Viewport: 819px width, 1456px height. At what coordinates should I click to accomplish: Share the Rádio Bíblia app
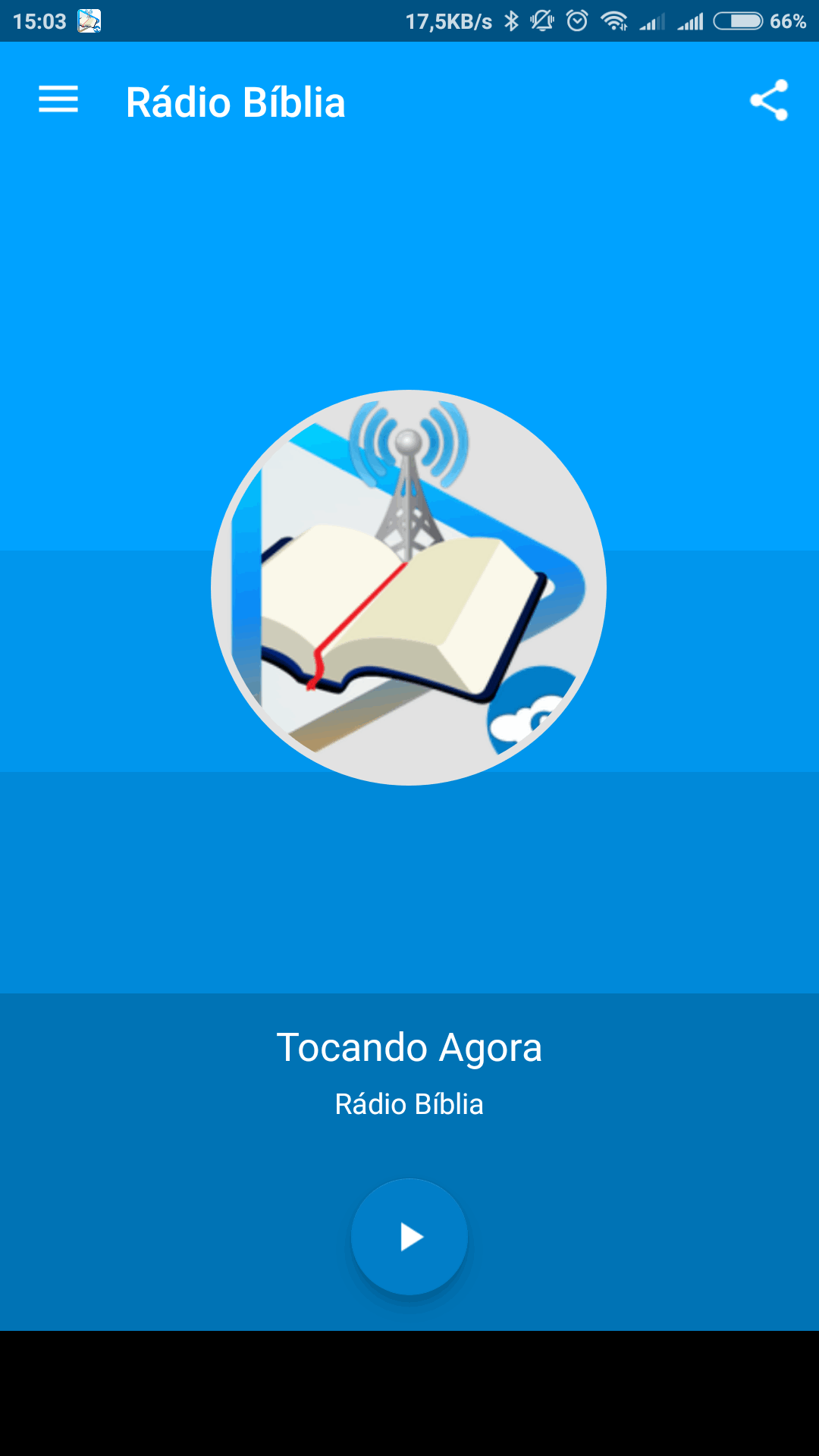(x=769, y=100)
